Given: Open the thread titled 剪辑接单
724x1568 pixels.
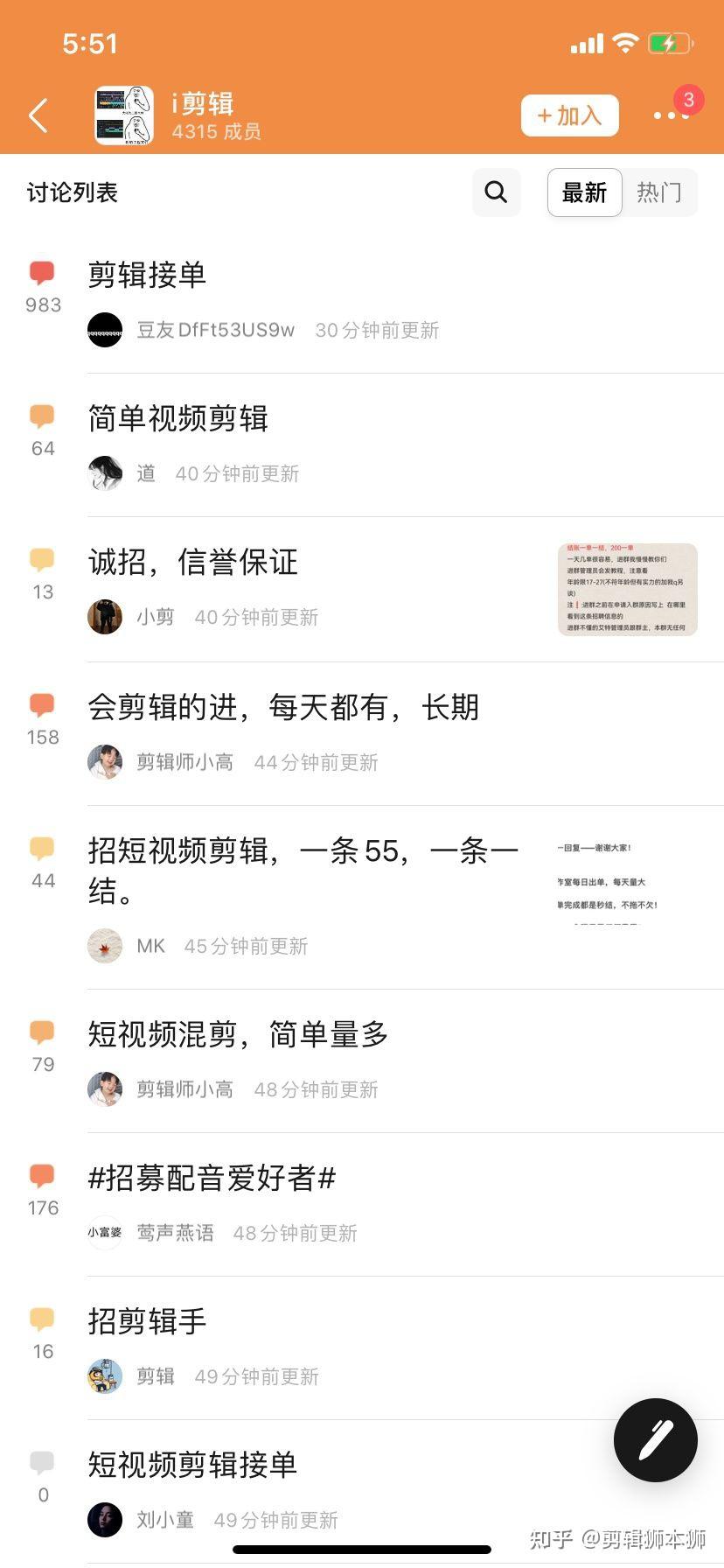Looking at the screenshot, I should coord(147,274).
